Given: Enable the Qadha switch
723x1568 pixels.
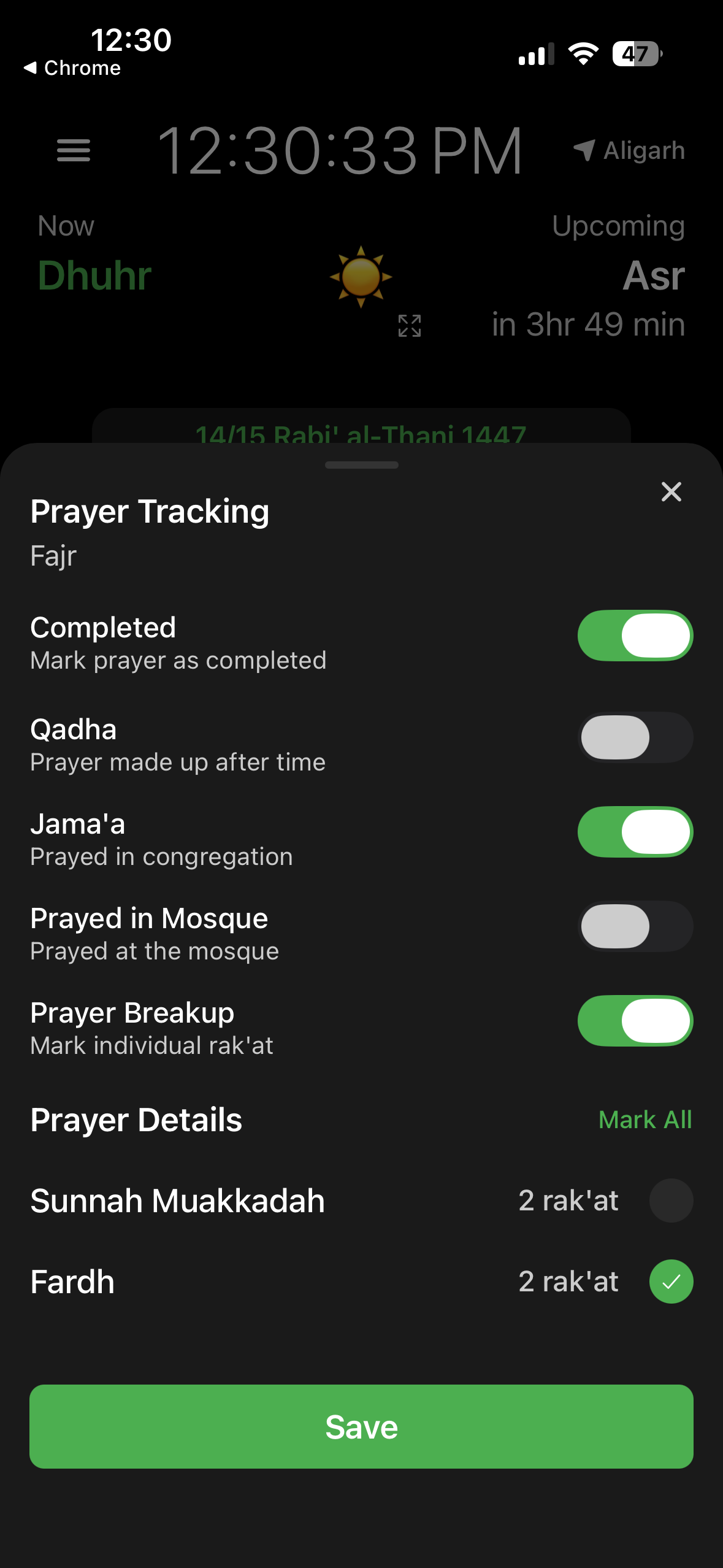Looking at the screenshot, I should [x=635, y=737].
